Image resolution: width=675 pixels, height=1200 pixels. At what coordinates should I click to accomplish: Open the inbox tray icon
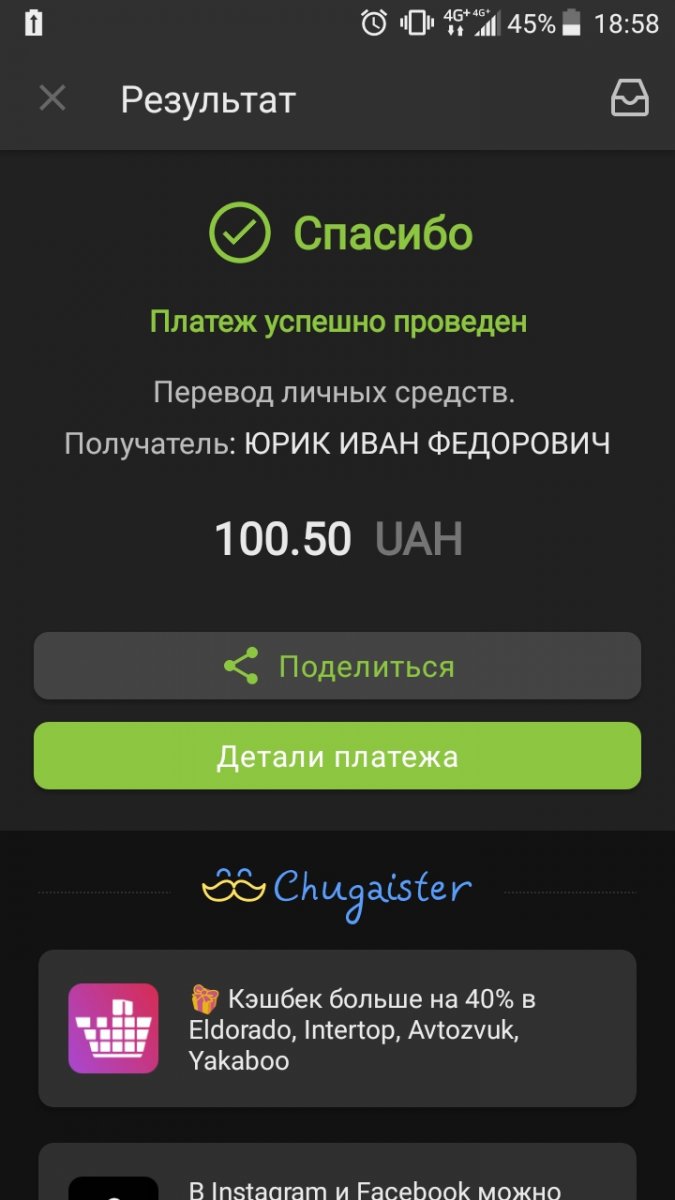pyautogui.click(x=629, y=99)
